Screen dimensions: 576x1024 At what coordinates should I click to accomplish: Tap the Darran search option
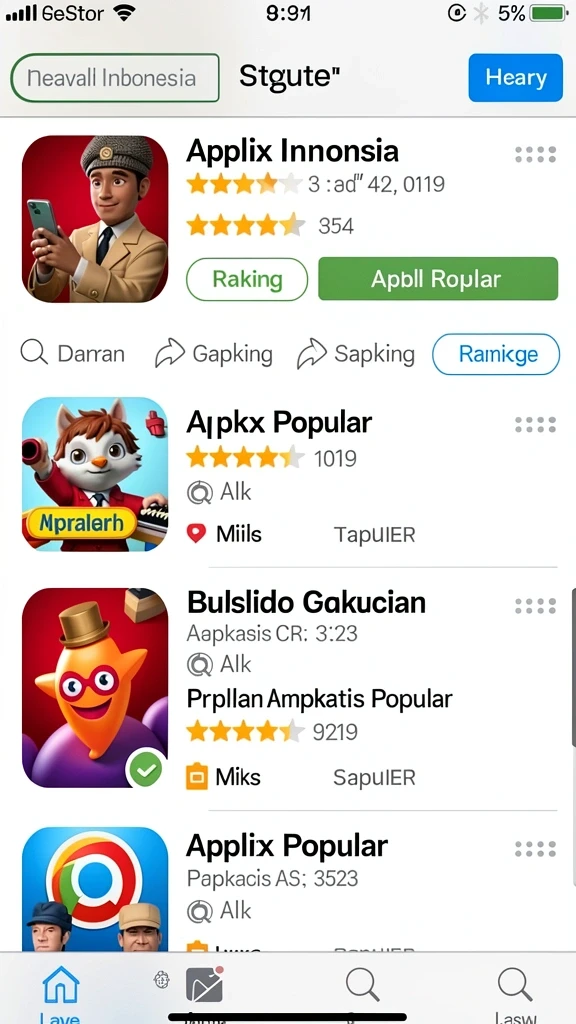(x=72, y=354)
